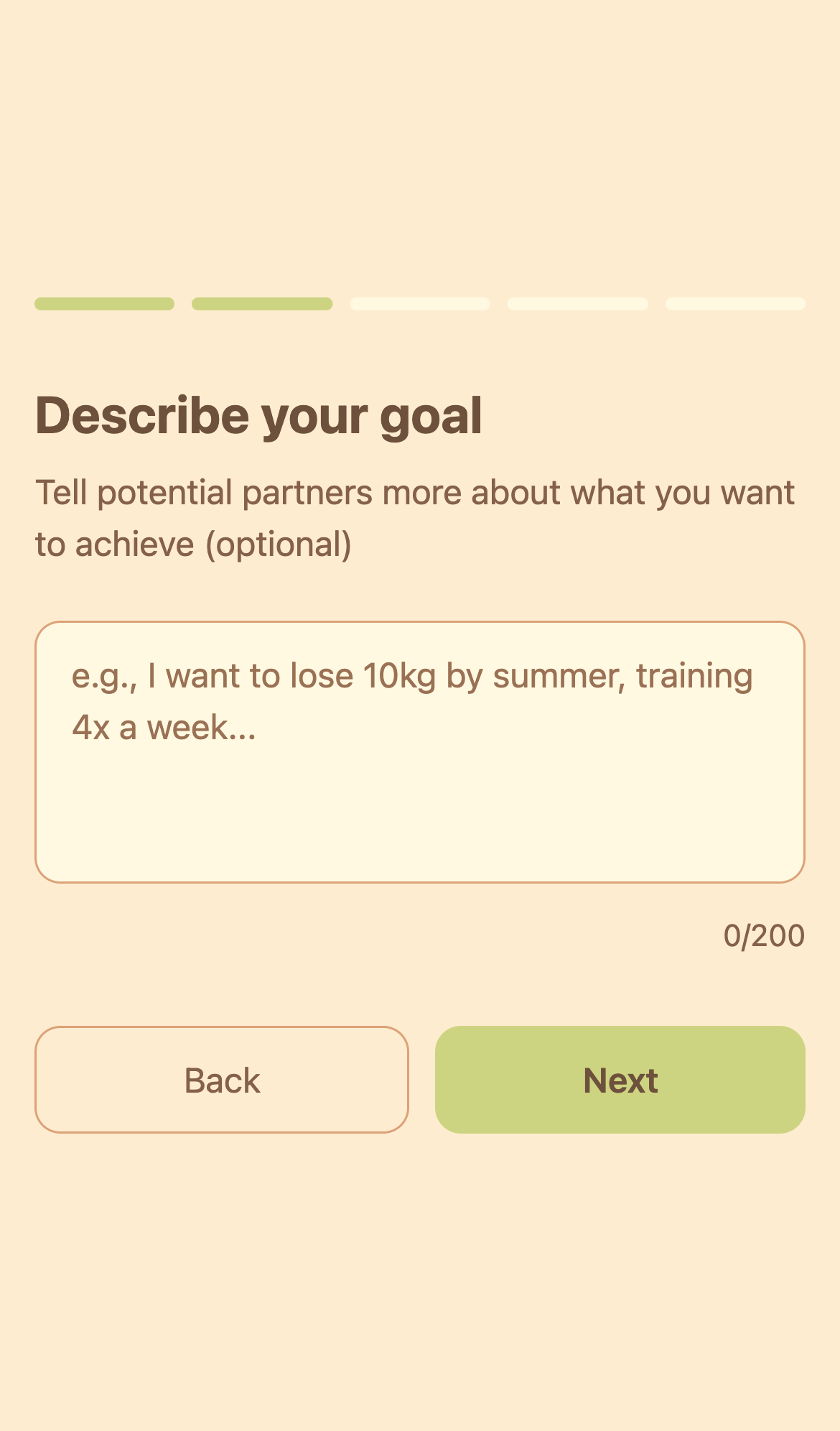The height and width of the screenshot is (1431, 840).
Task: Click an upcoming step in the progress bar
Action: point(419,304)
